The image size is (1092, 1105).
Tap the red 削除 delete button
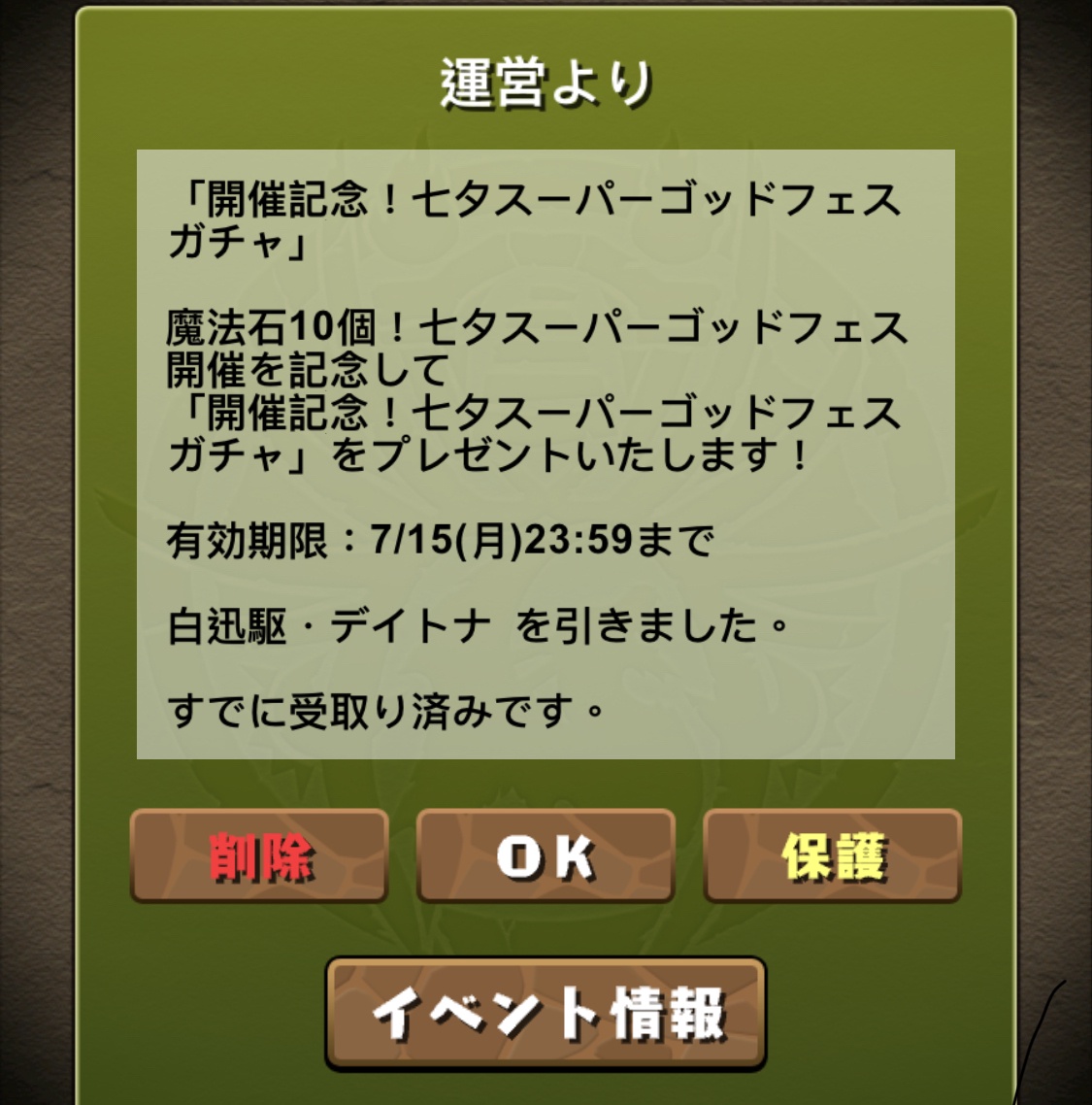[259, 856]
